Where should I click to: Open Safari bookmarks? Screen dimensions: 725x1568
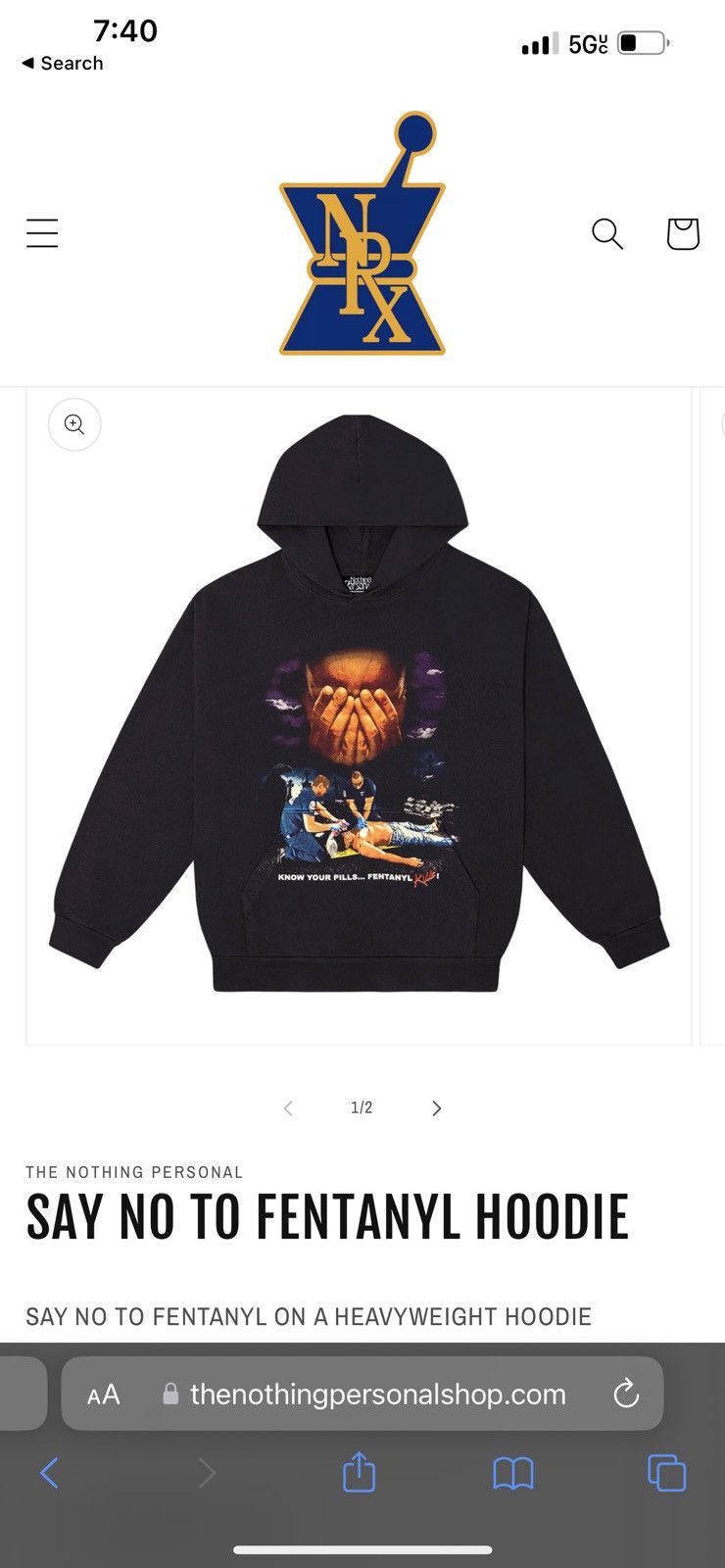(513, 1473)
